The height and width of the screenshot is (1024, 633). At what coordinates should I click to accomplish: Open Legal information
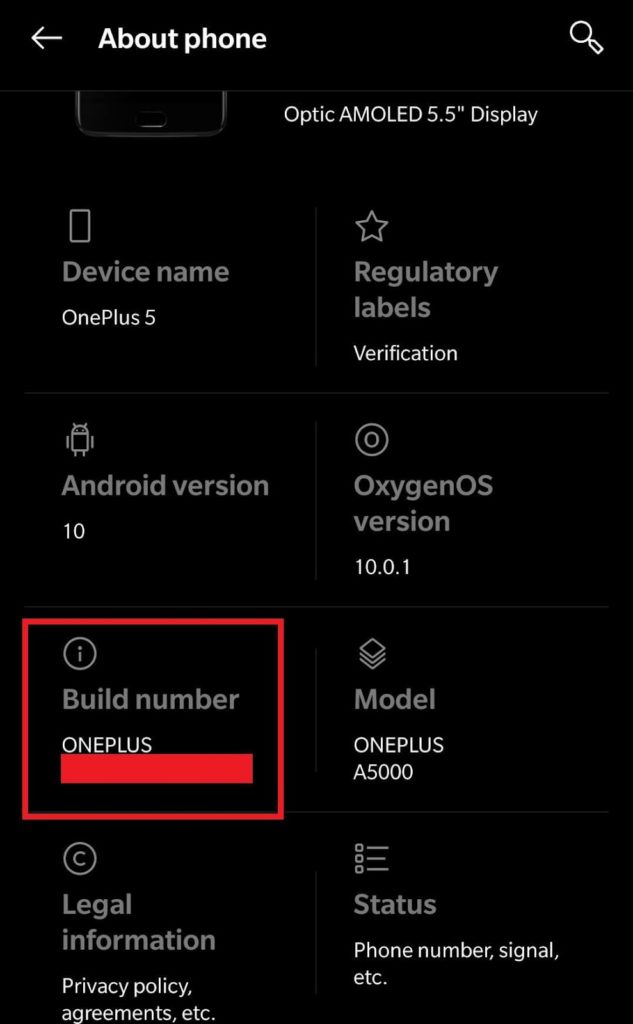pyautogui.click(x=138, y=922)
